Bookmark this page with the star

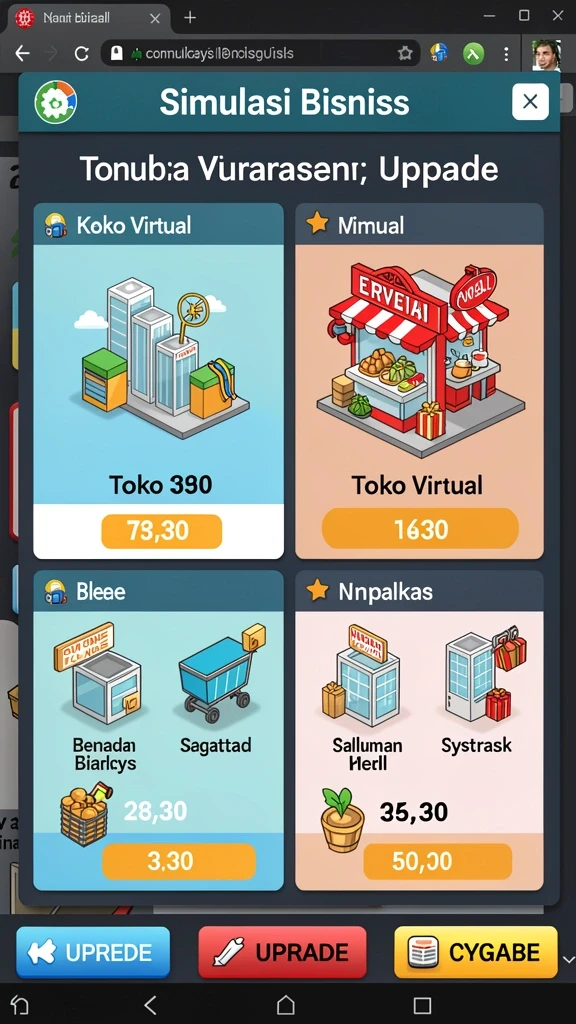[405, 54]
